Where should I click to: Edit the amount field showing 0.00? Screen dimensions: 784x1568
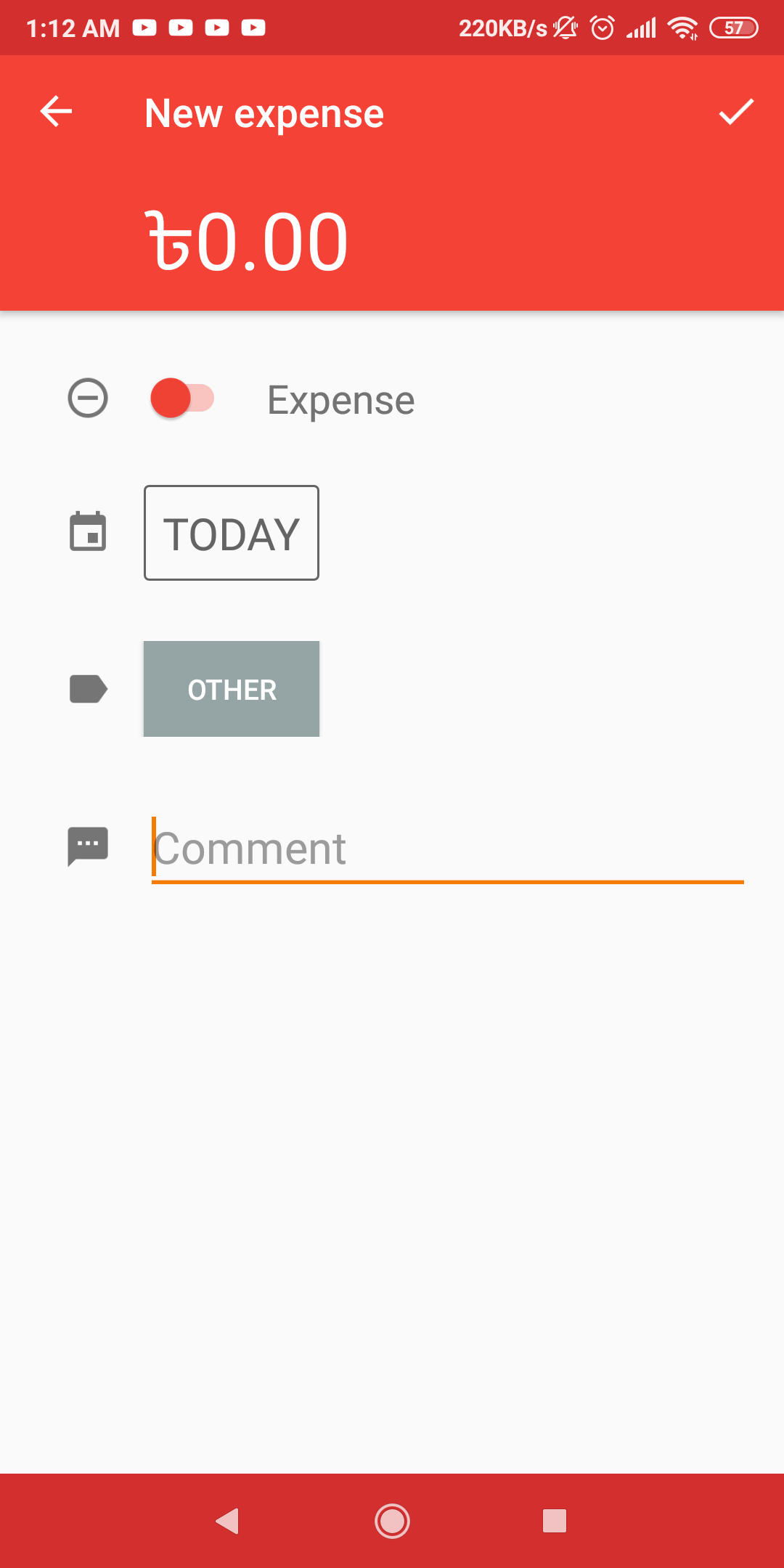point(247,242)
